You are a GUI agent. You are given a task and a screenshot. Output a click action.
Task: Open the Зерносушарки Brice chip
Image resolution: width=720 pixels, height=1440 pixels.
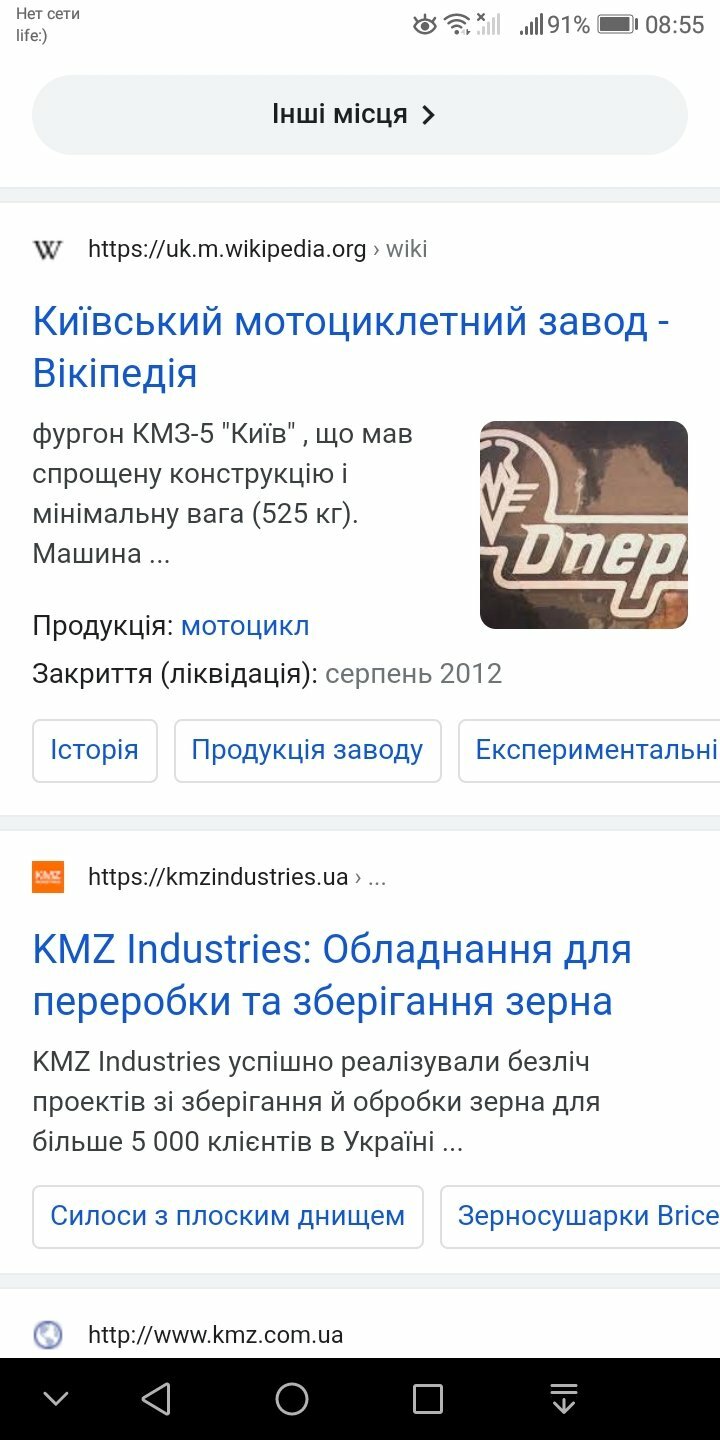(x=581, y=1217)
